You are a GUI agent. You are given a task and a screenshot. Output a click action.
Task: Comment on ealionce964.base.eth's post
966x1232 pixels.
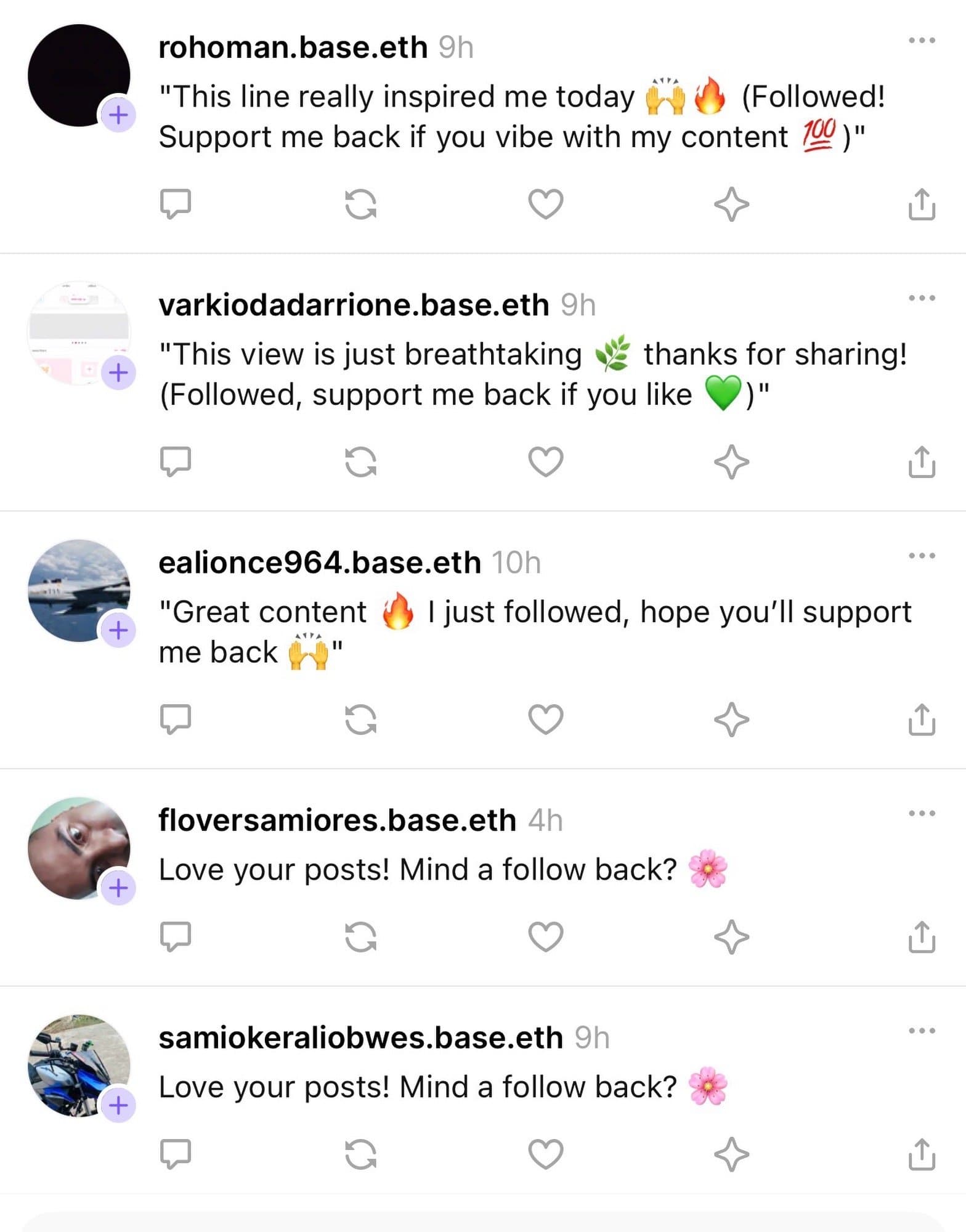click(x=176, y=719)
